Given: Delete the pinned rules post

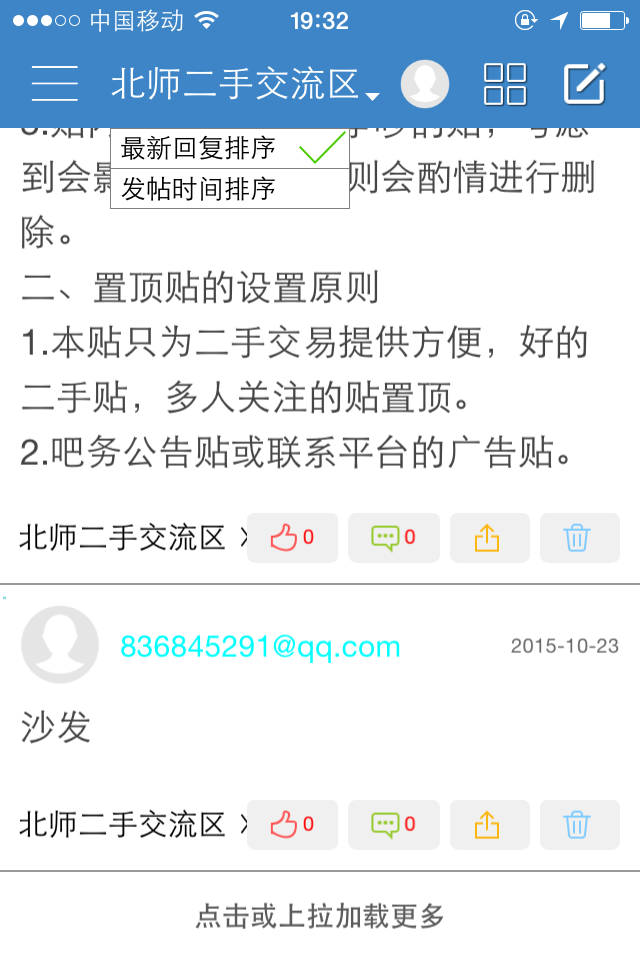Looking at the screenshot, I should pyautogui.click(x=577, y=538).
